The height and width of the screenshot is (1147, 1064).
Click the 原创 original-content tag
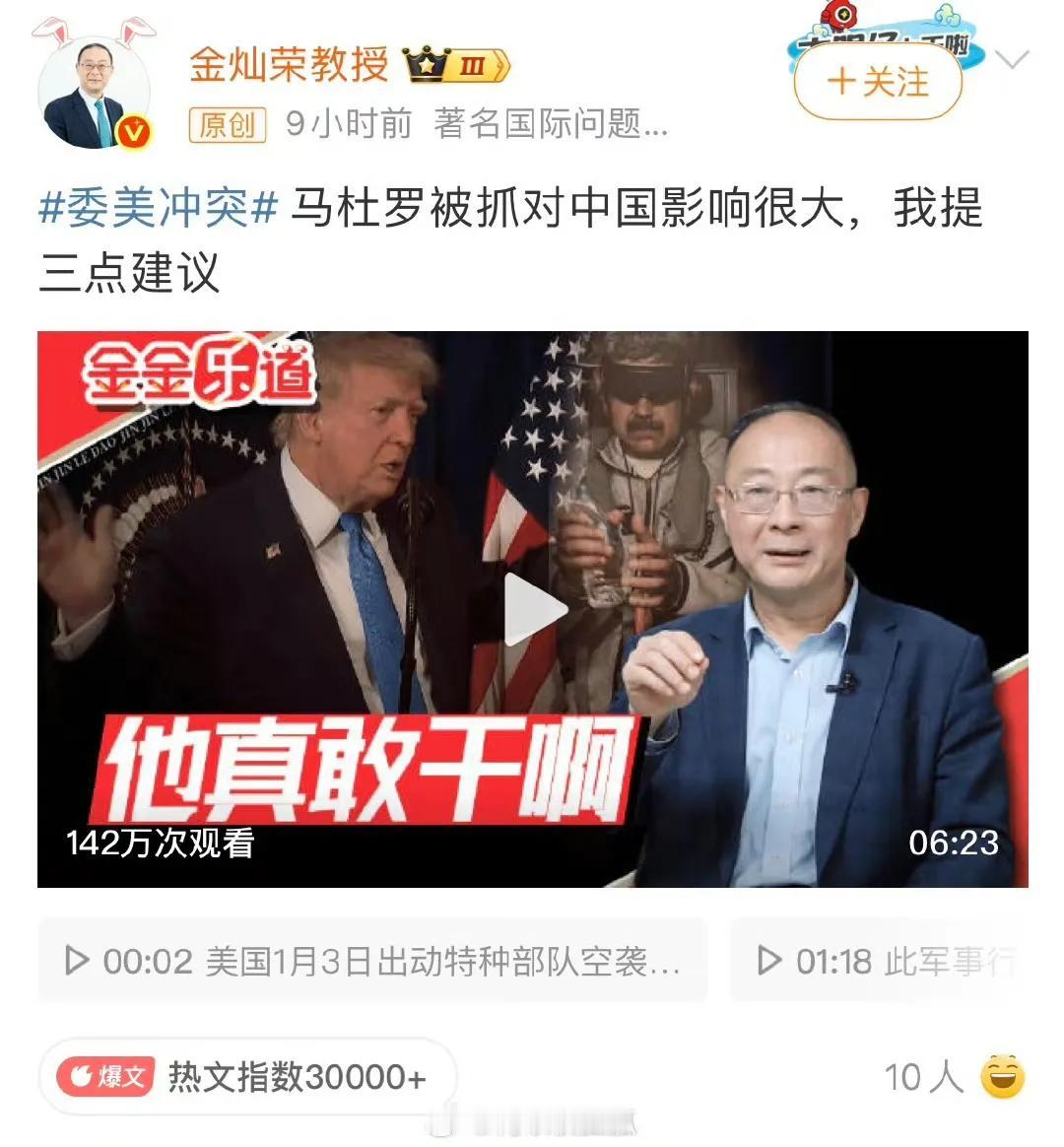[x=226, y=125]
